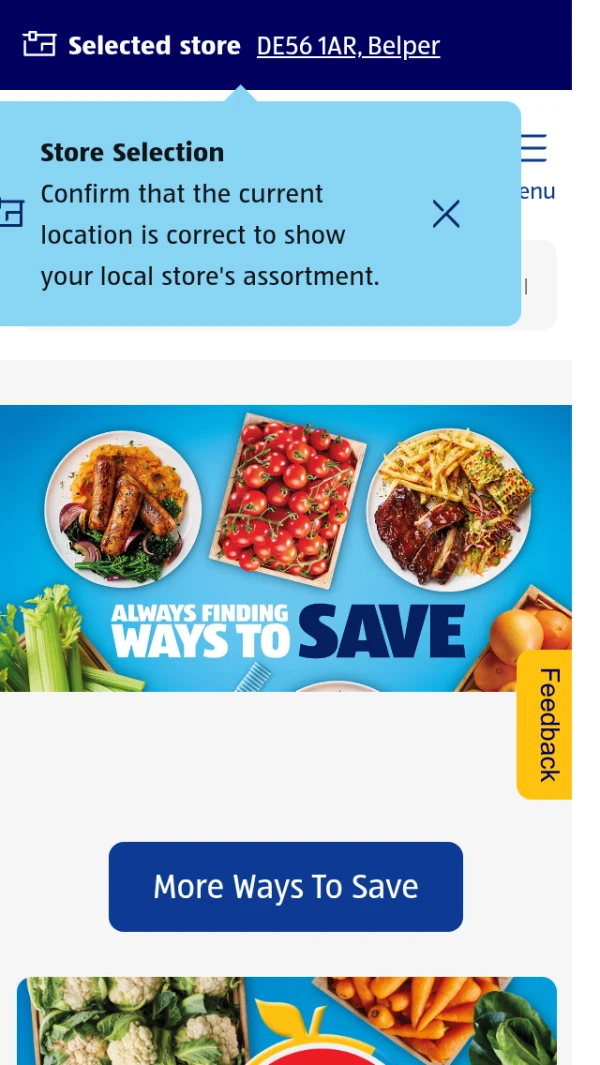Screen dimensions: 600x1065
Task: Open the hamburger menu
Action: 536,150
